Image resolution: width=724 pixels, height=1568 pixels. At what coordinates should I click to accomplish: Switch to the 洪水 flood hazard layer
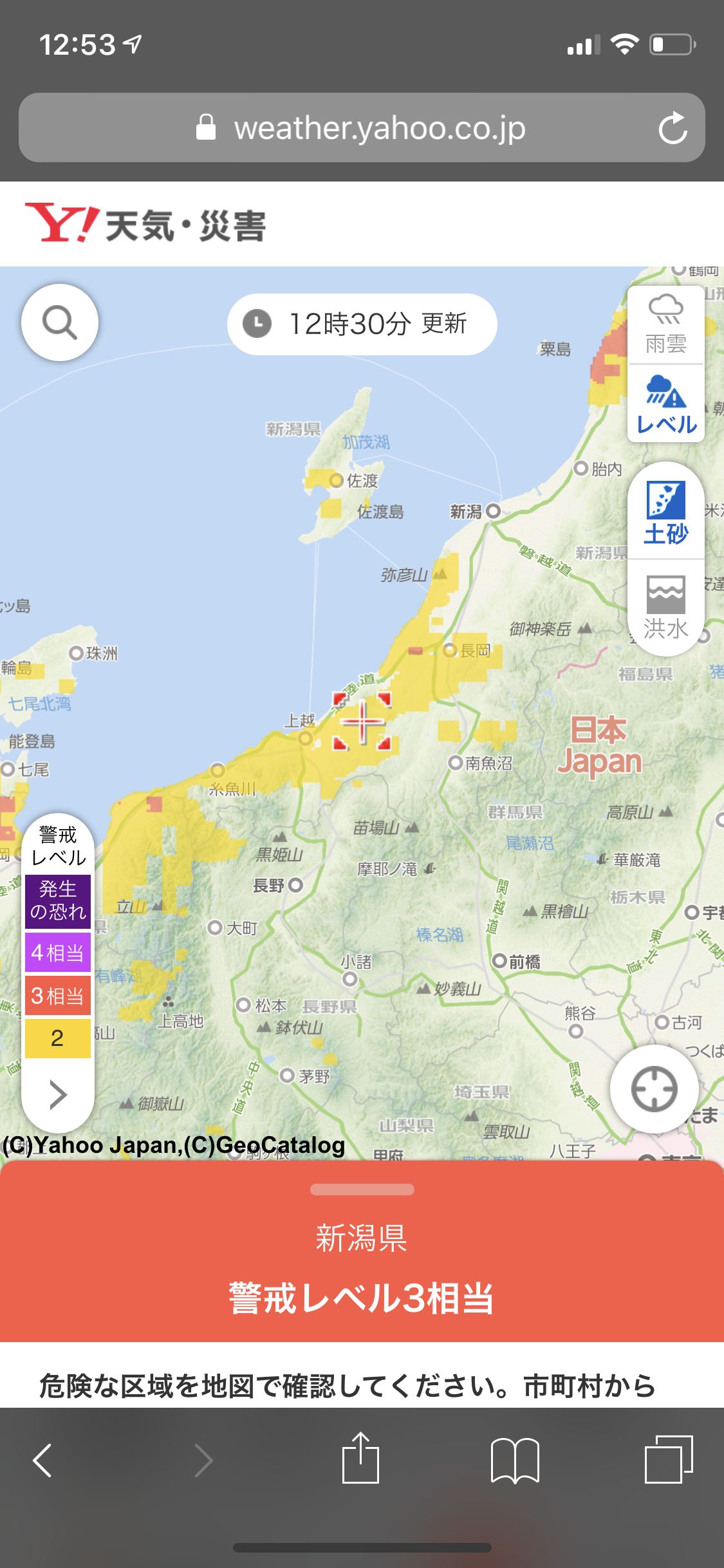click(666, 608)
